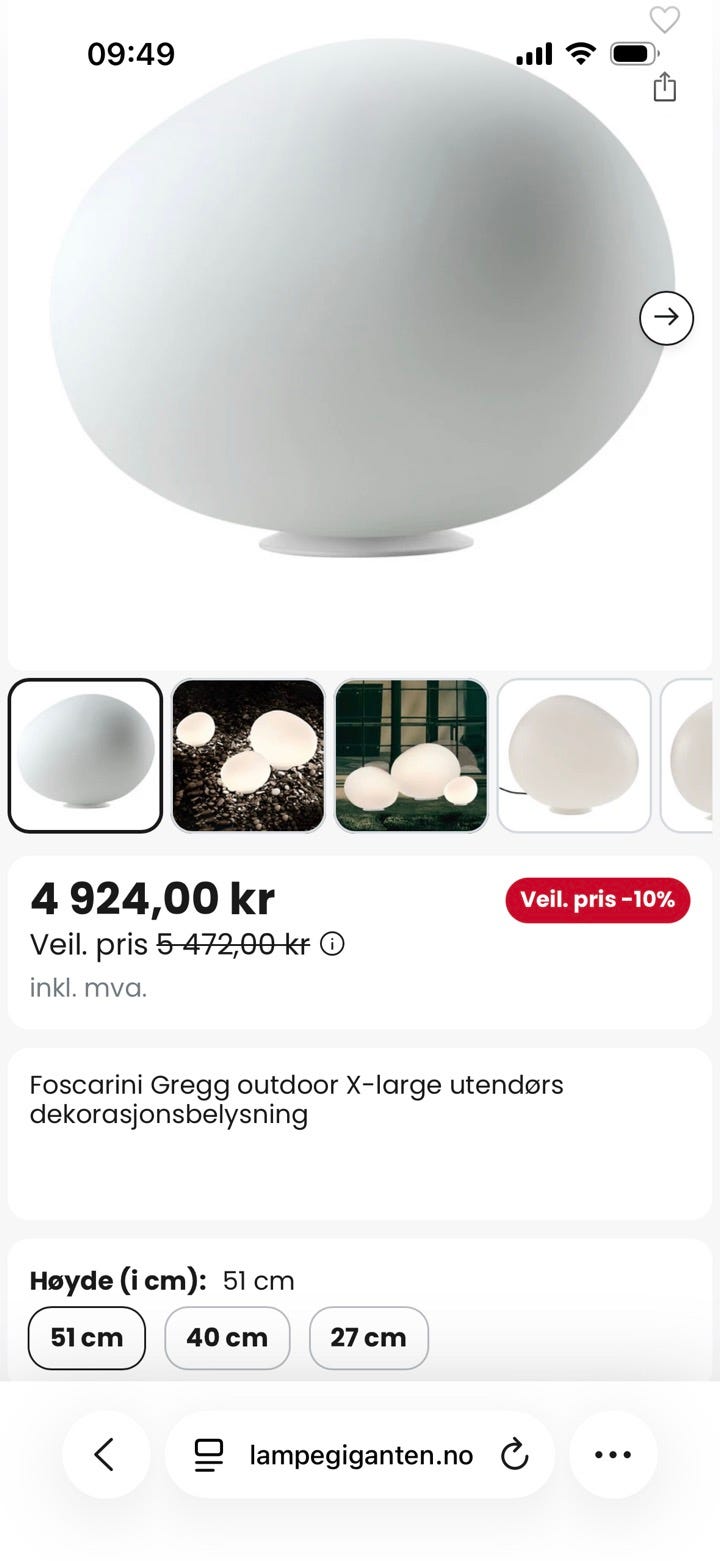This screenshot has height=1561, width=720.
Task: Pick the 27 cm height option
Action: click(369, 1337)
